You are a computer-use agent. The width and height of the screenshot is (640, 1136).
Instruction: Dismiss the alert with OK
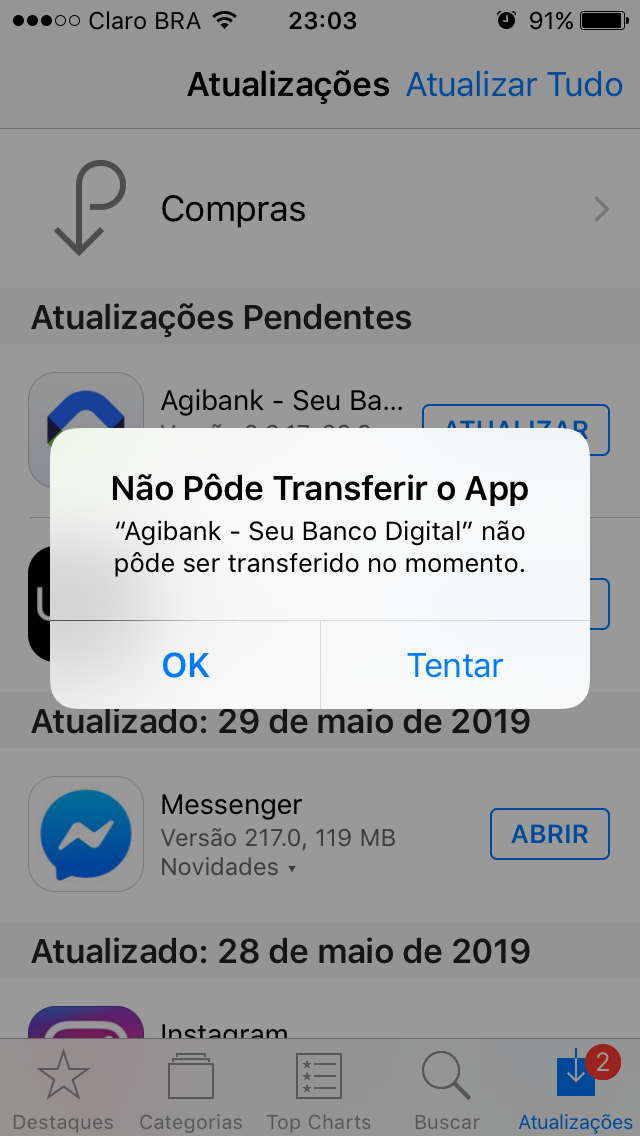tap(186, 665)
